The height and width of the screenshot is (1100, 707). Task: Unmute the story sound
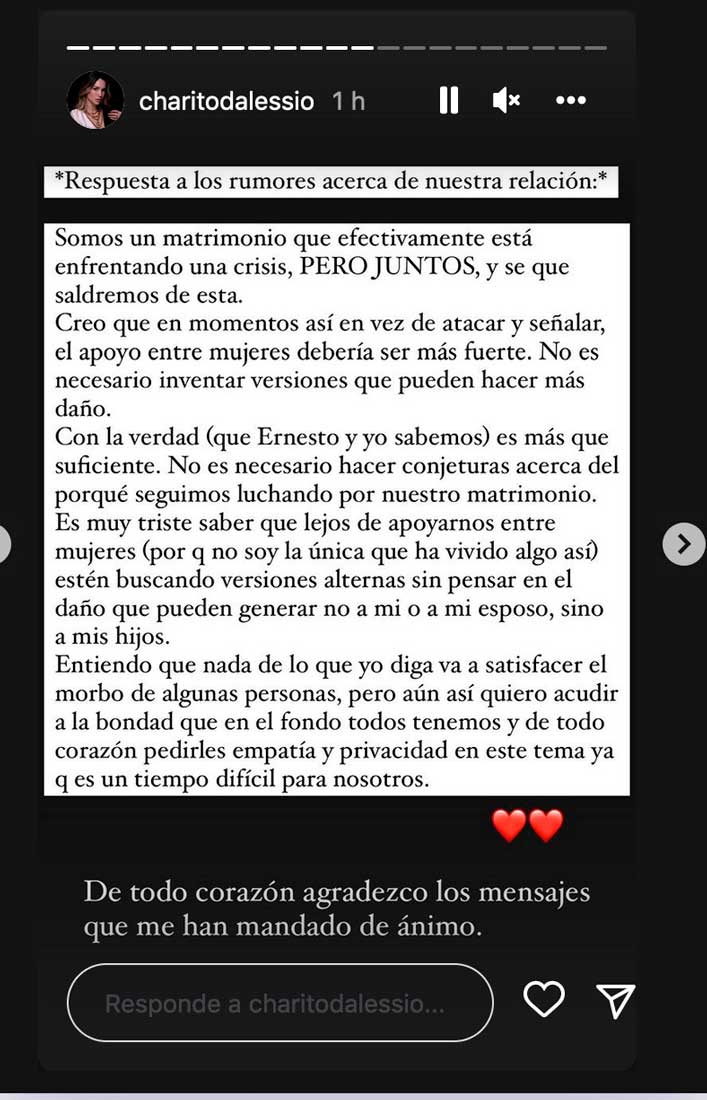click(506, 100)
